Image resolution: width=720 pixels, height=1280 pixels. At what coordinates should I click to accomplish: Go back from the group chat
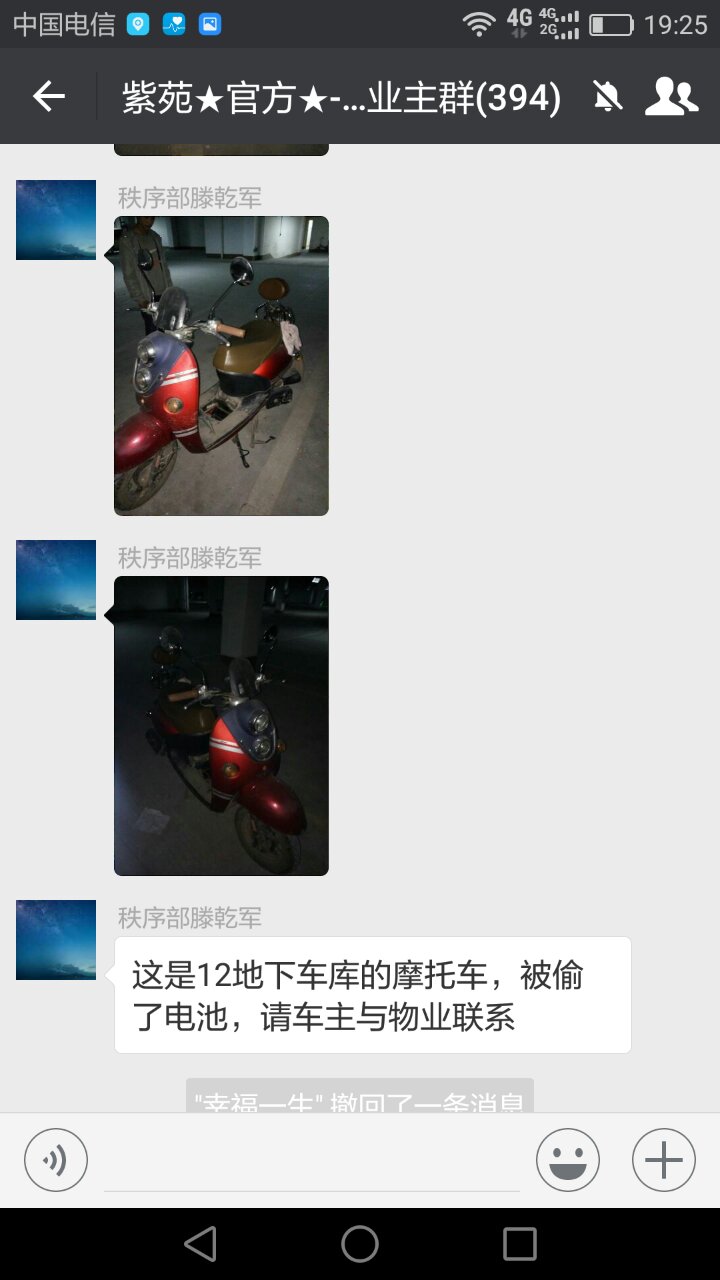pos(48,96)
